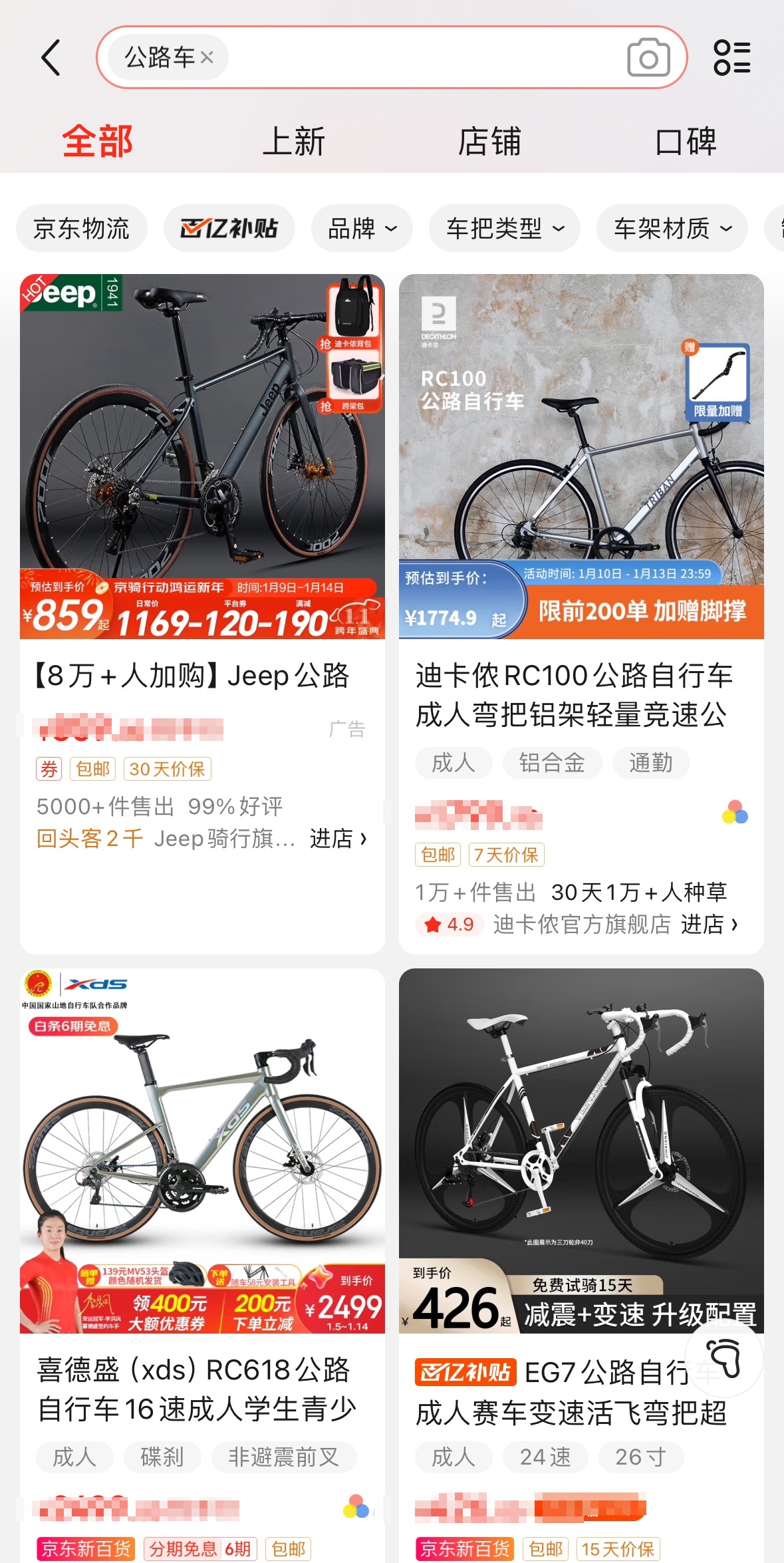Select the 全部 tab
This screenshot has height=1563, width=784.
click(98, 142)
